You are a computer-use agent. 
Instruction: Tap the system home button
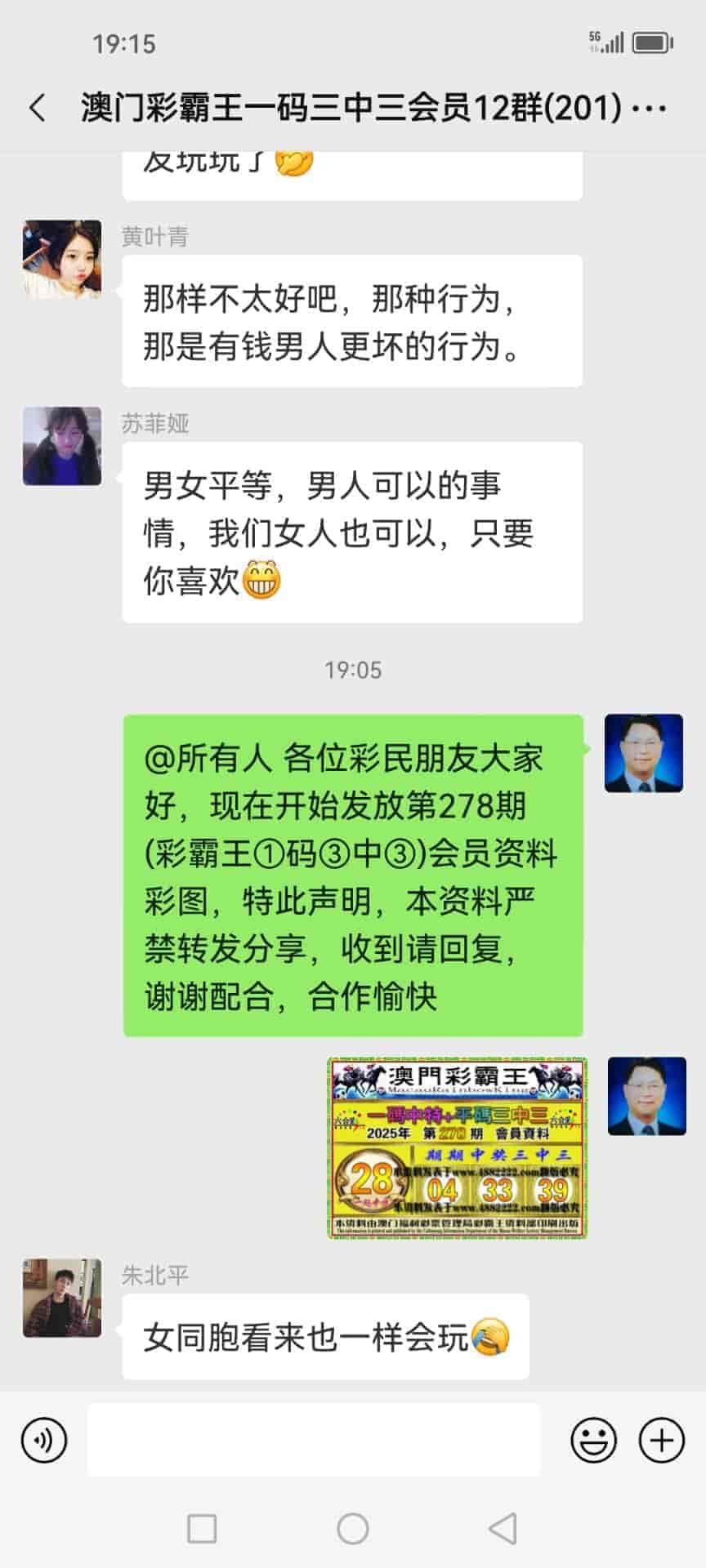click(353, 1528)
